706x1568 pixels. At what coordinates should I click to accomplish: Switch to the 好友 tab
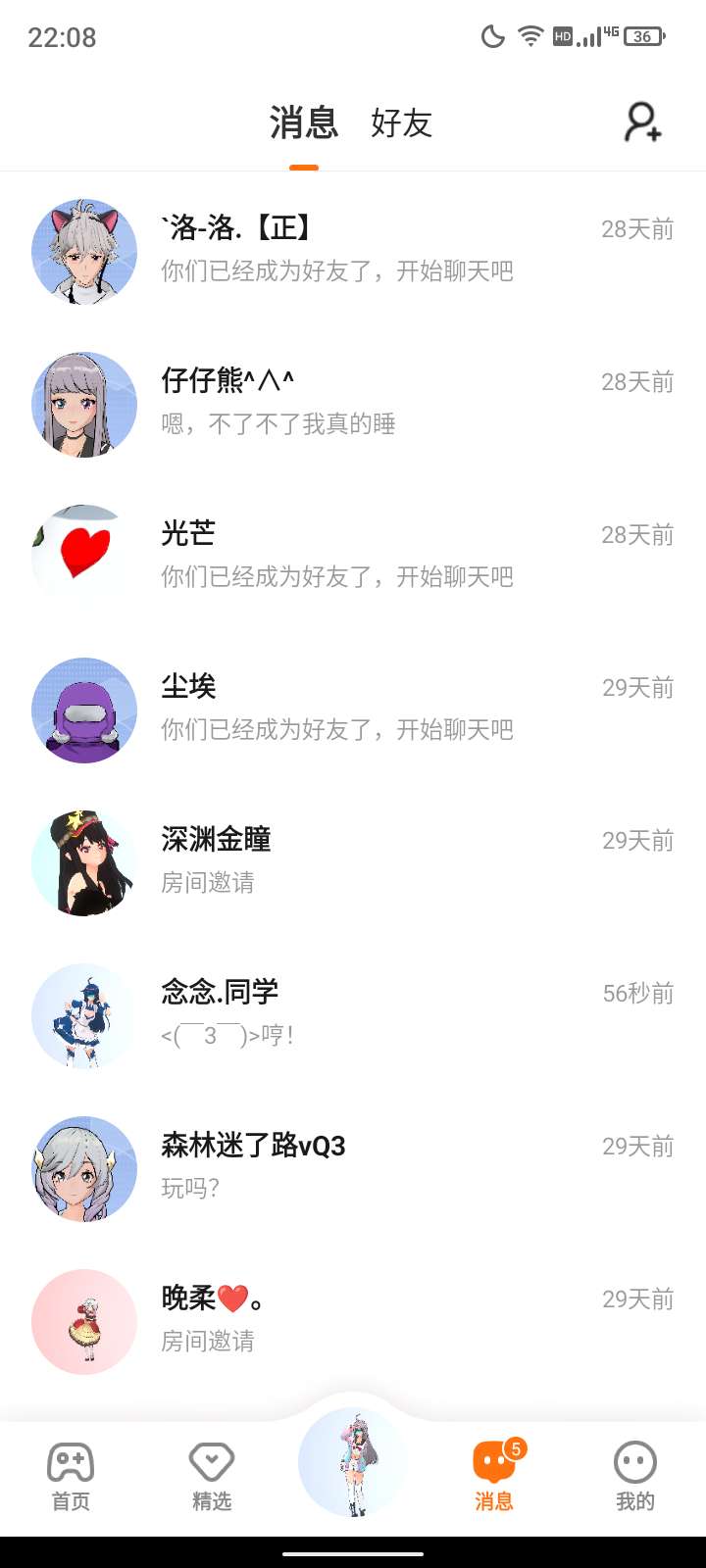tap(401, 123)
